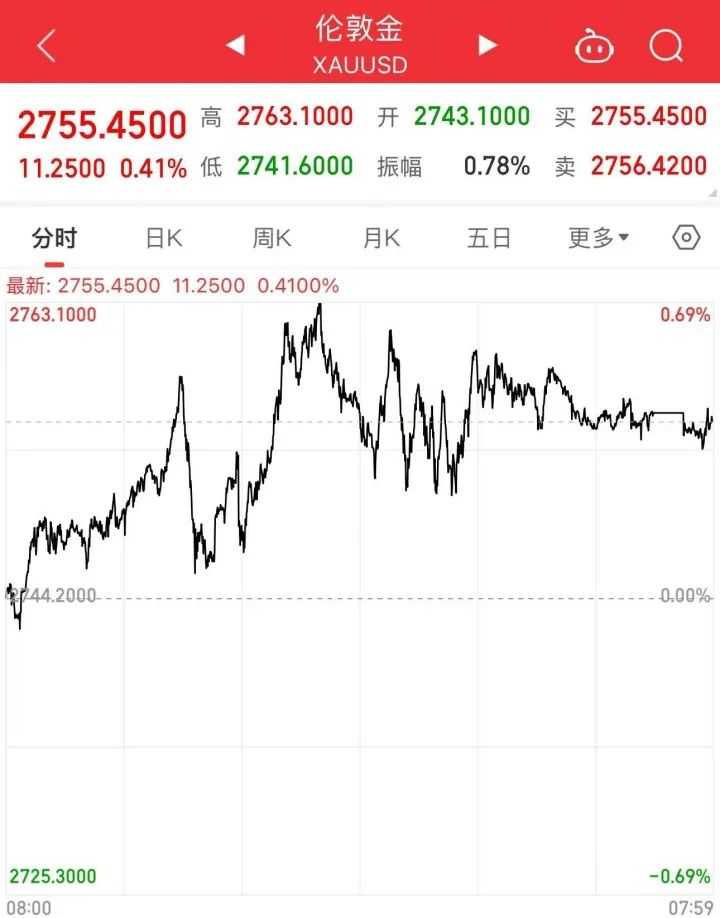Switch to the next instrument with right arrow

[x=487, y=45]
